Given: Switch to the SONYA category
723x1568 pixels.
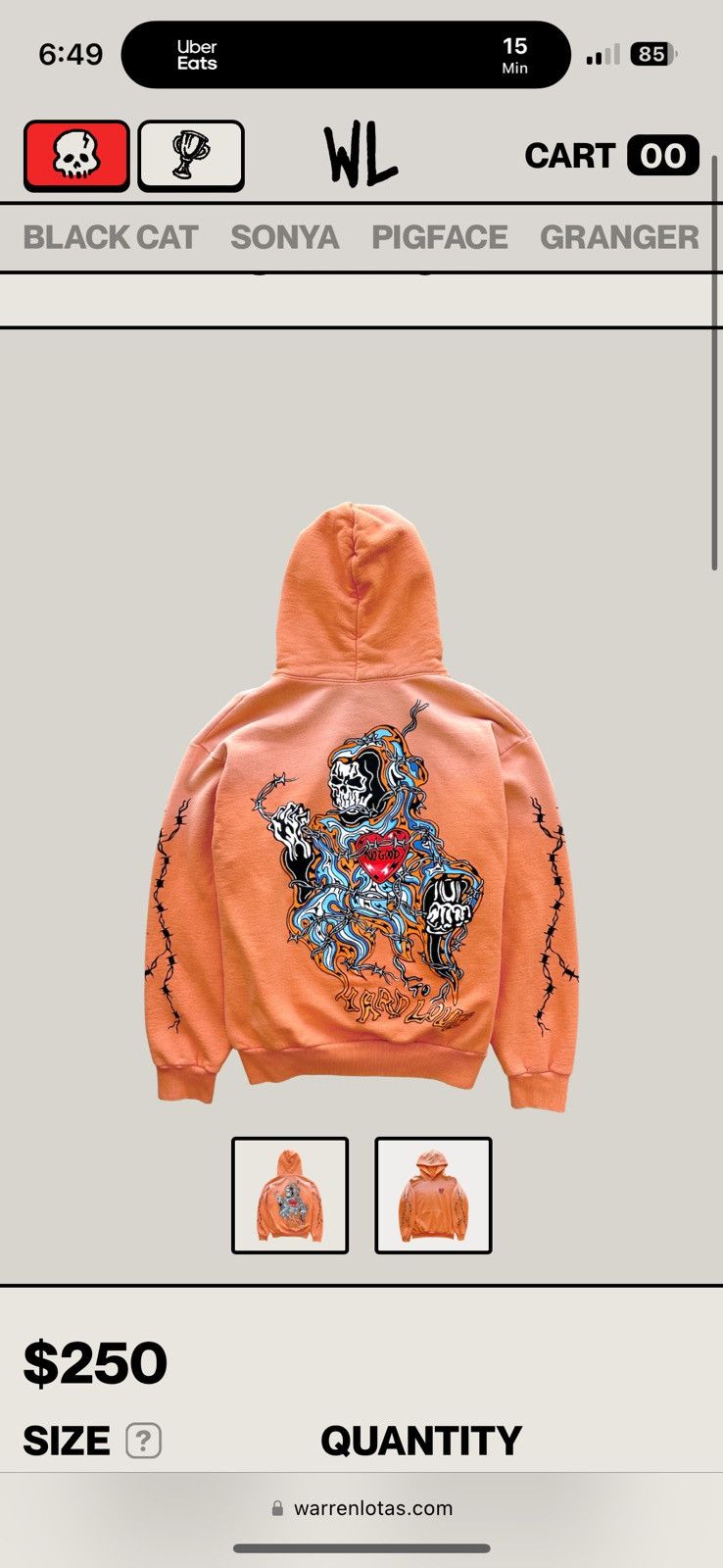Looking at the screenshot, I should (x=285, y=237).
